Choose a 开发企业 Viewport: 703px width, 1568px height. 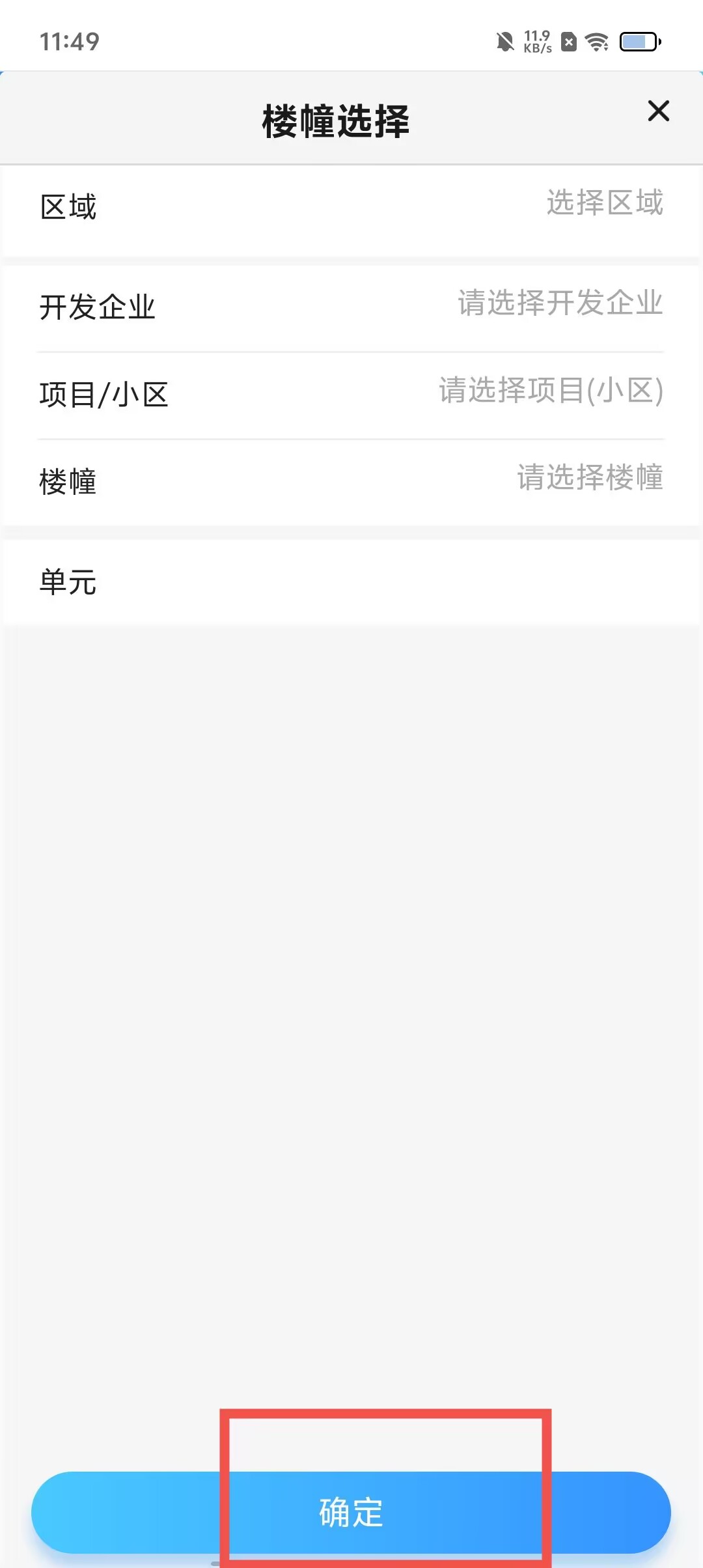click(560, 303)
